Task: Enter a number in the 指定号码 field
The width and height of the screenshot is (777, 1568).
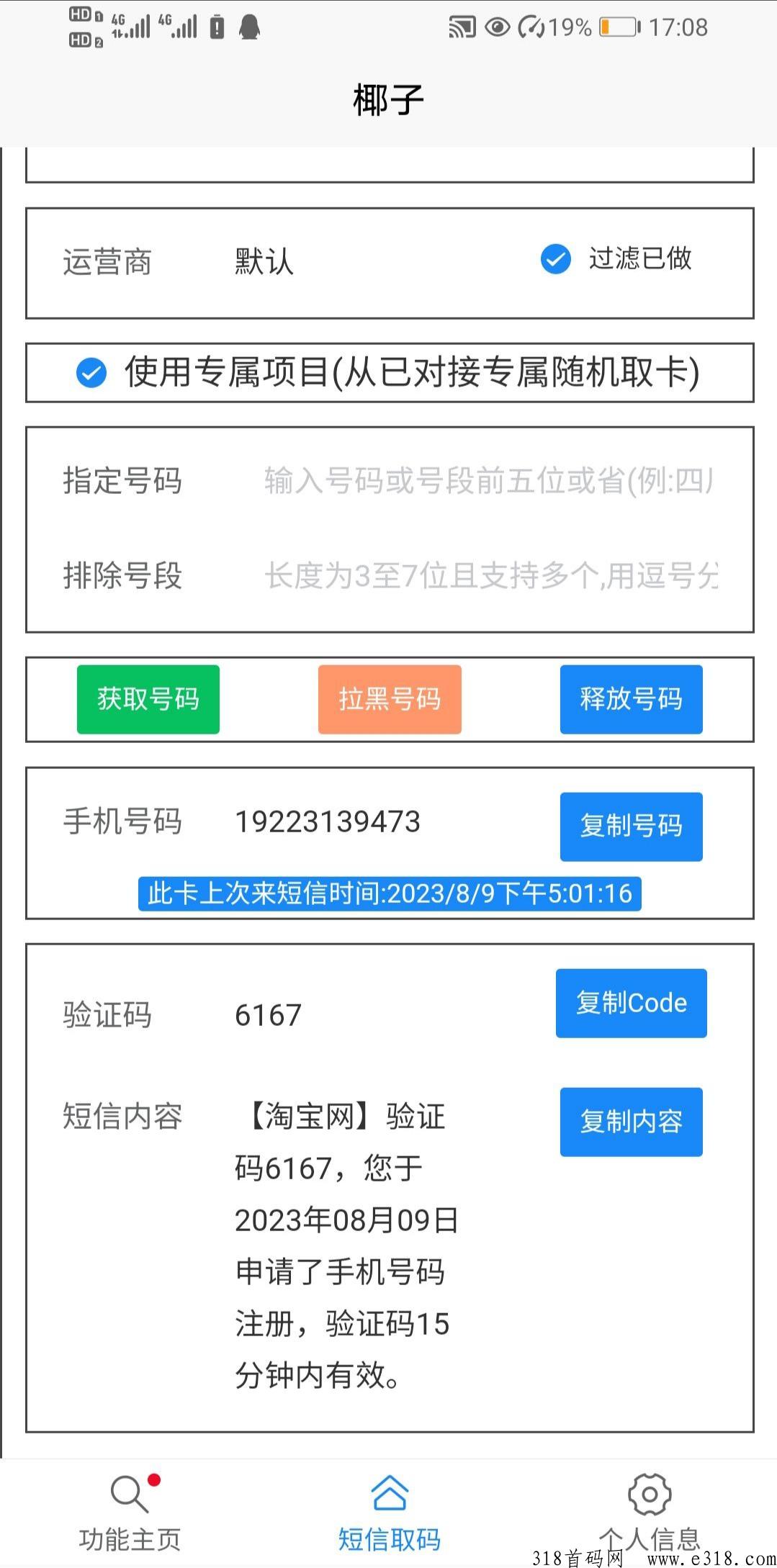Action: point(490,481)
